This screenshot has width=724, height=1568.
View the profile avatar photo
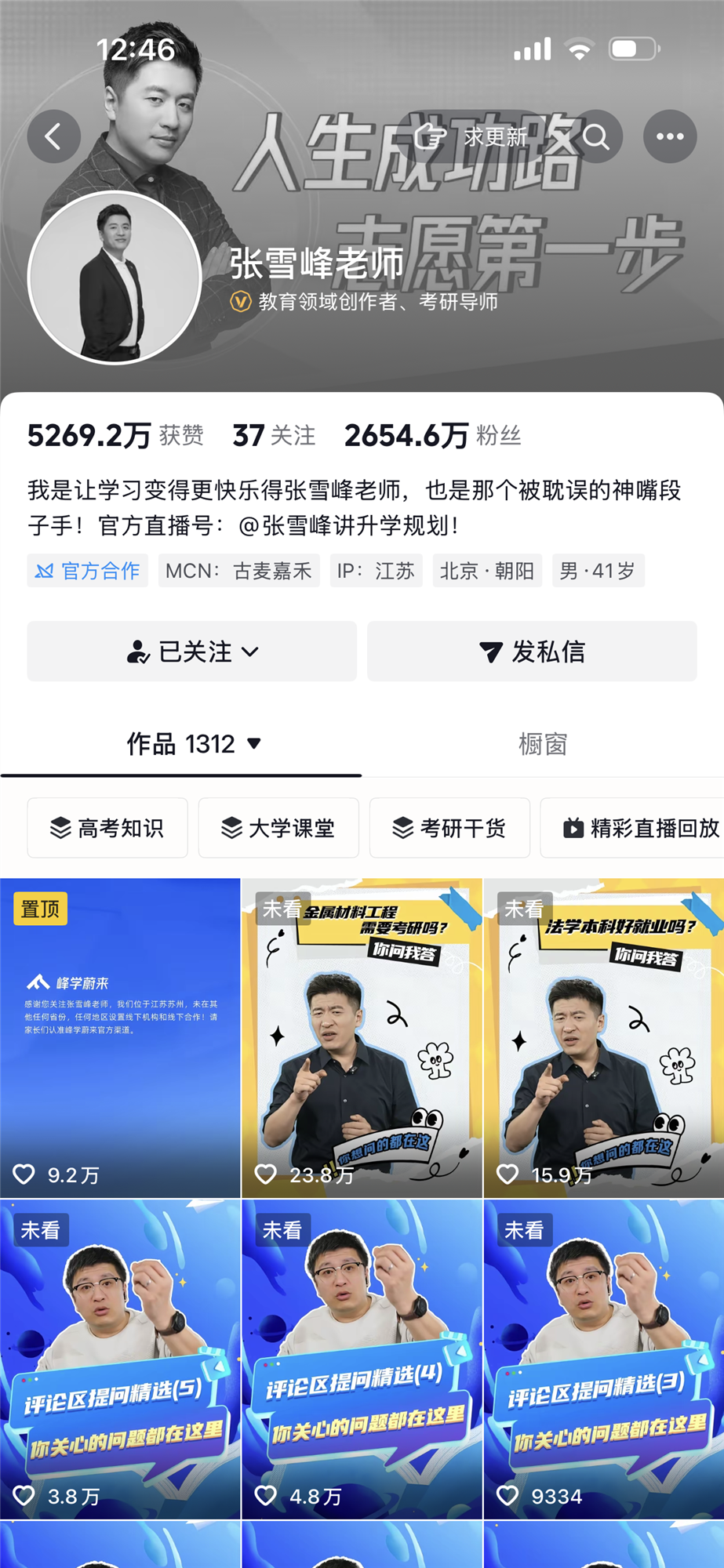[x=115, y=278]
